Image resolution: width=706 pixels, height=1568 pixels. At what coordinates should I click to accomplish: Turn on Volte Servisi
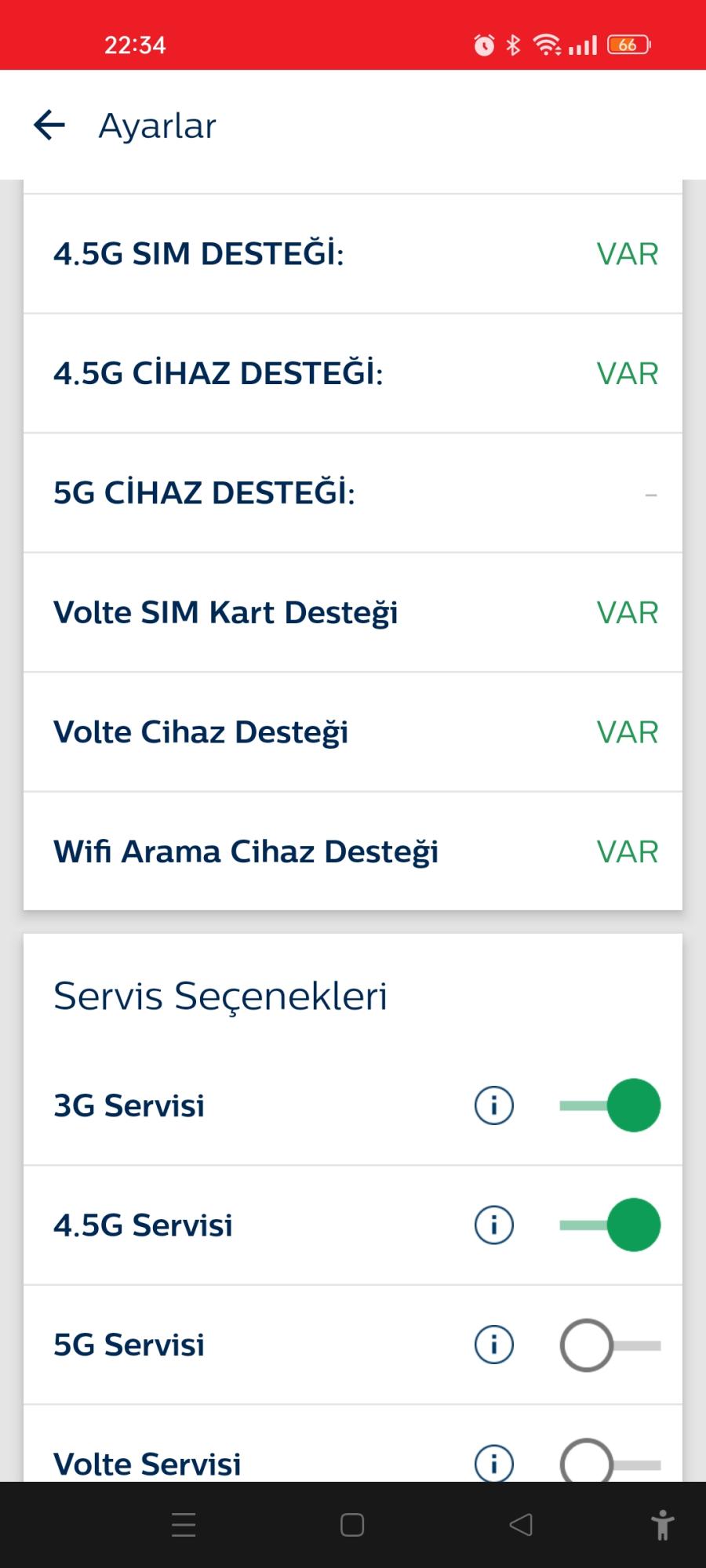tap(585, 1463)
